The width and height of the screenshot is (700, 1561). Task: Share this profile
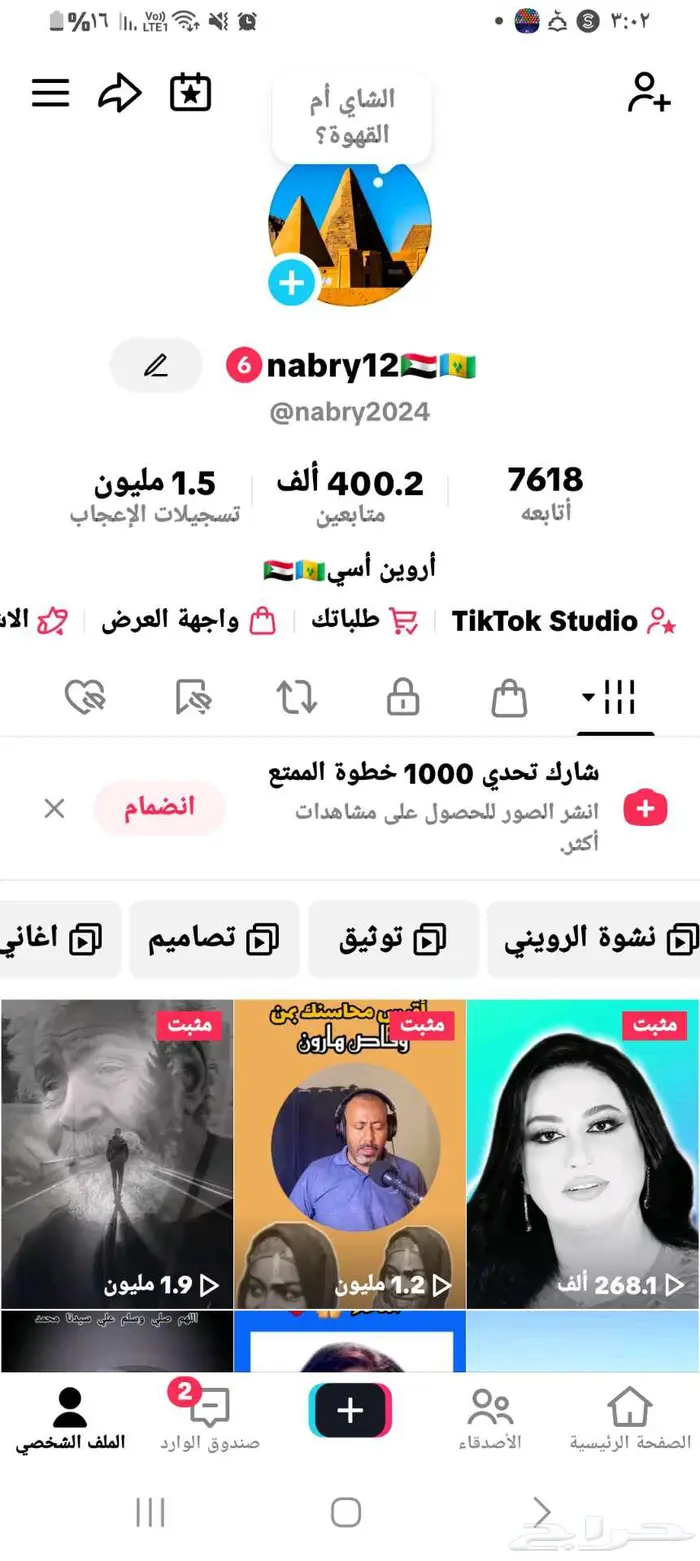[120, 93]
